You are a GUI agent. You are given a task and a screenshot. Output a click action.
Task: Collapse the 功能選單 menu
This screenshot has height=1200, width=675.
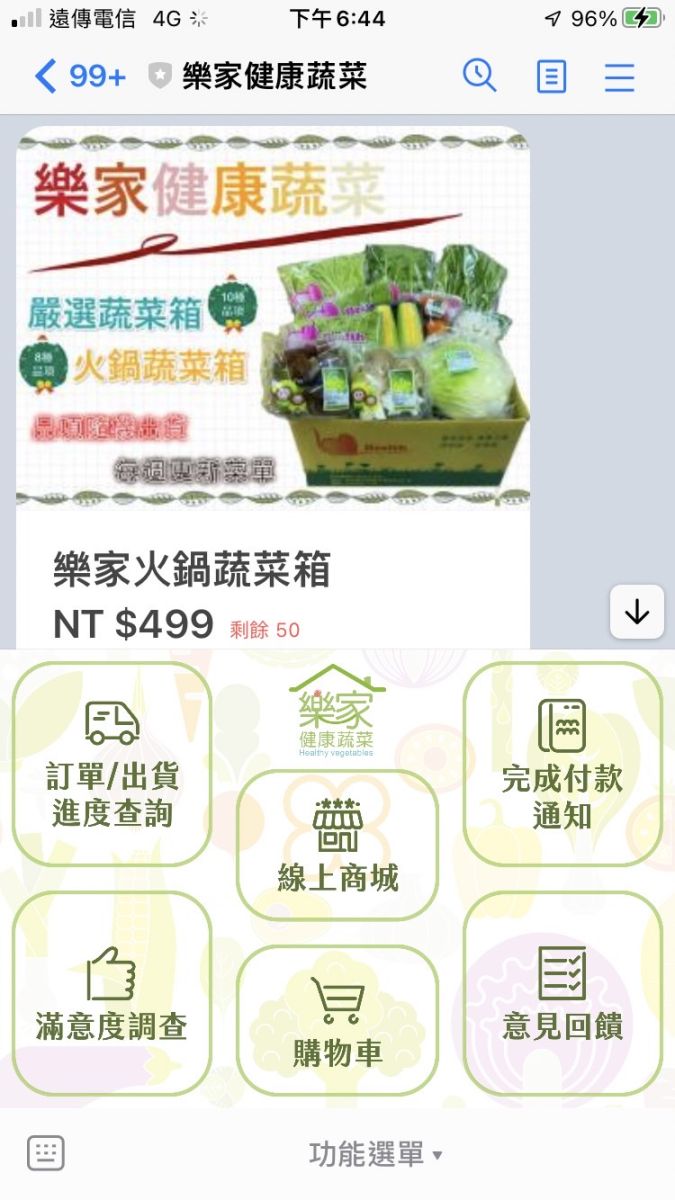coord(376,1154)
